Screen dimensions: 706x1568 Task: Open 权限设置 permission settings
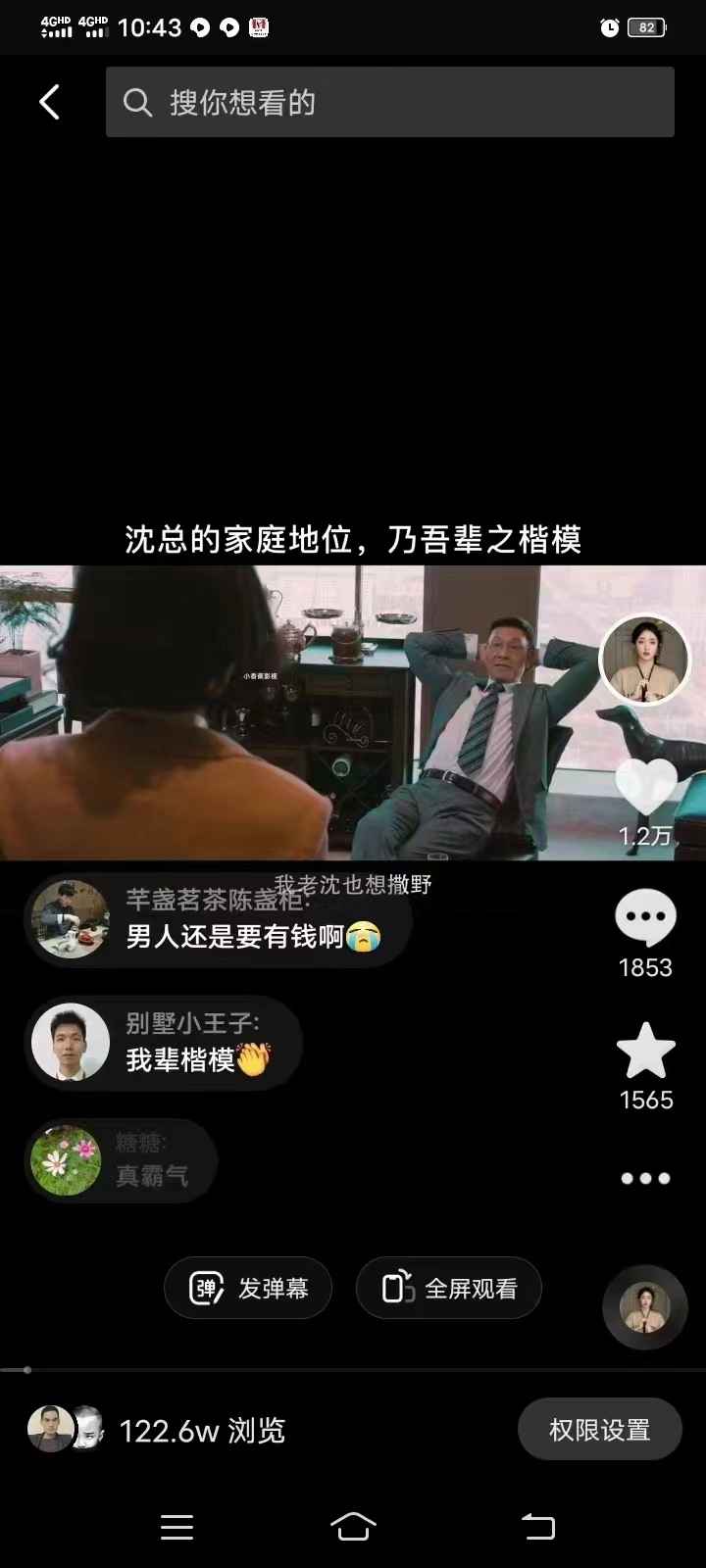(x=599, y=1429)
